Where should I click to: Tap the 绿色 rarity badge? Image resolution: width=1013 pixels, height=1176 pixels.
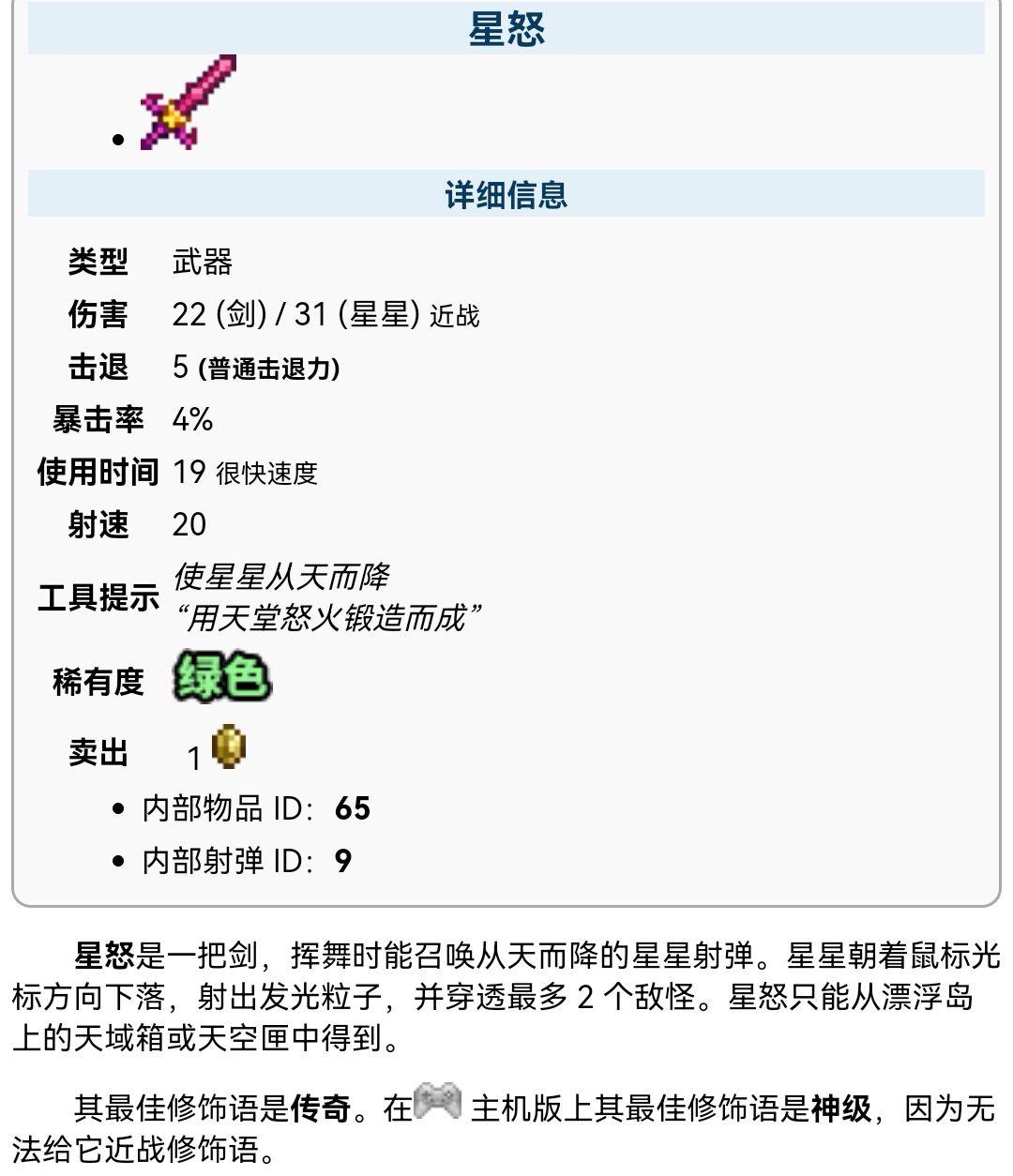tap(221, 676)
